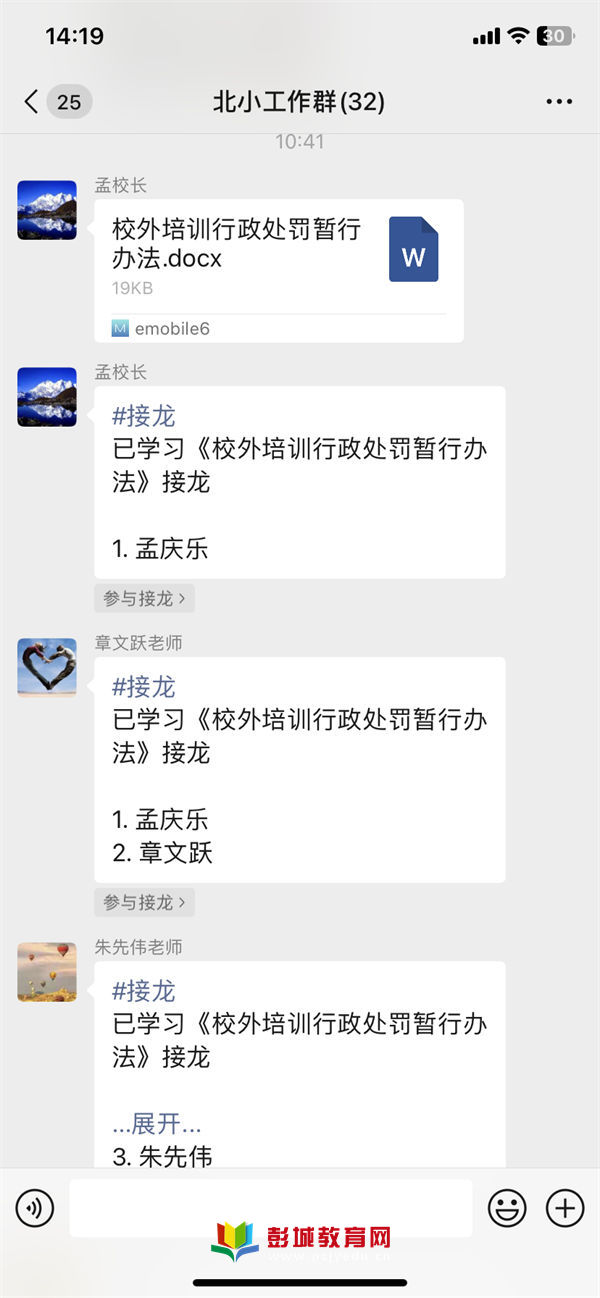The width and height of the screenshot is (600, 1298).
Task: Open the 校外培训行政处罚暂行办法.docx file
Action: 279,256
